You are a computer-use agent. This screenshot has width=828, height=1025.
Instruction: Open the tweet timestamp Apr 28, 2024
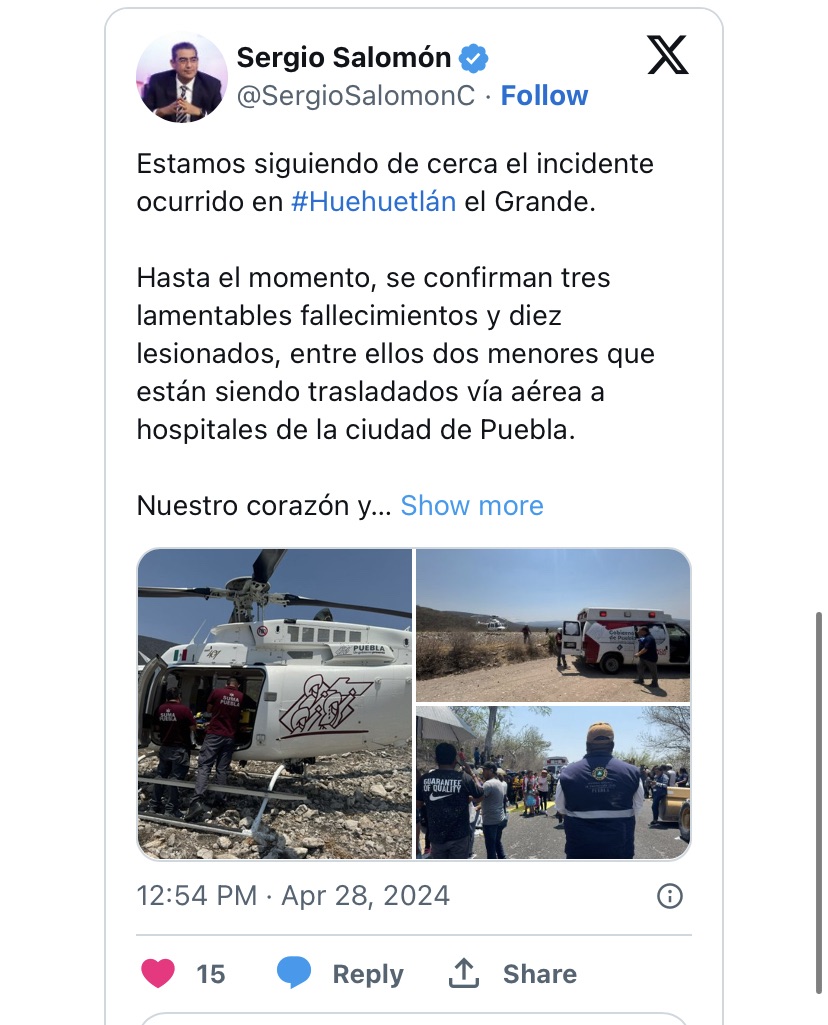tap(293, 895)
